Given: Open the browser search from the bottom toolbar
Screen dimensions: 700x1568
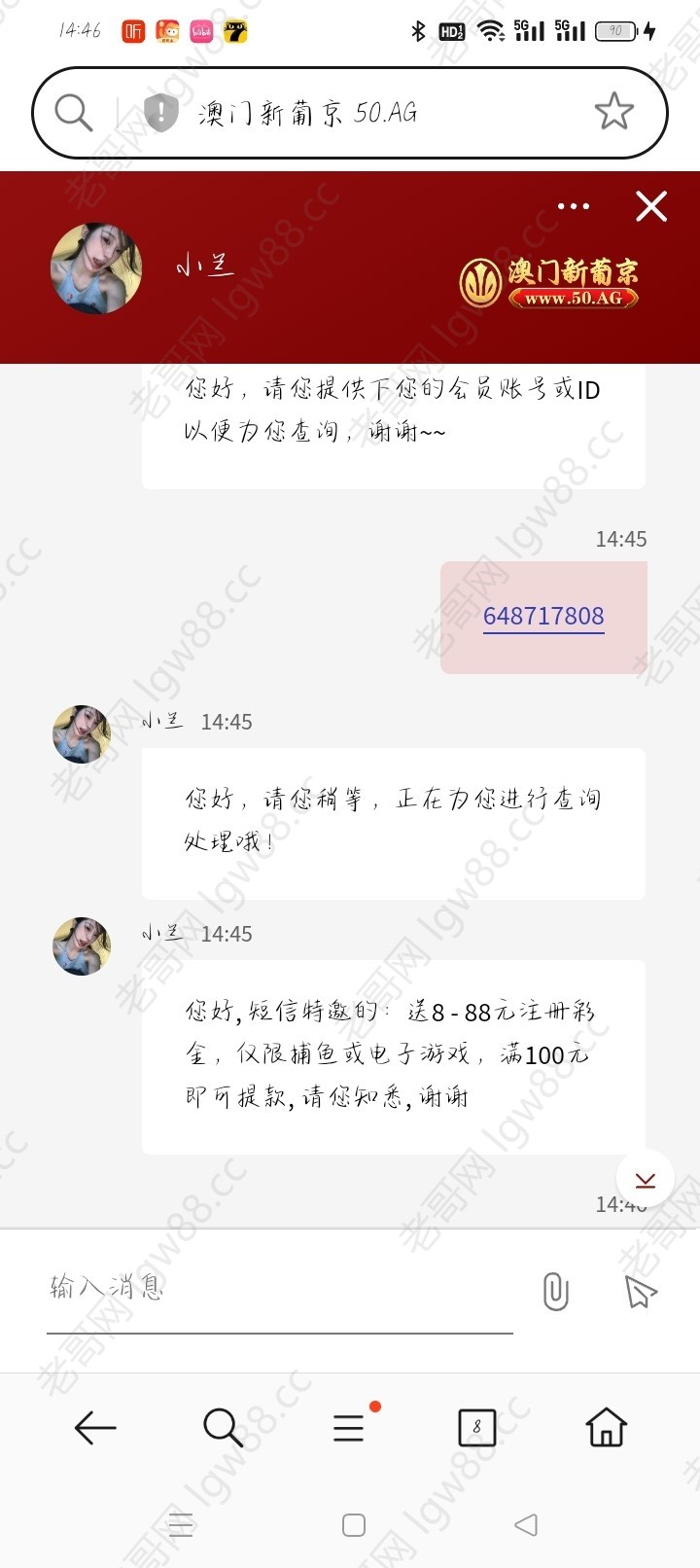Looking at the screenshot, I should point(223,1428).
